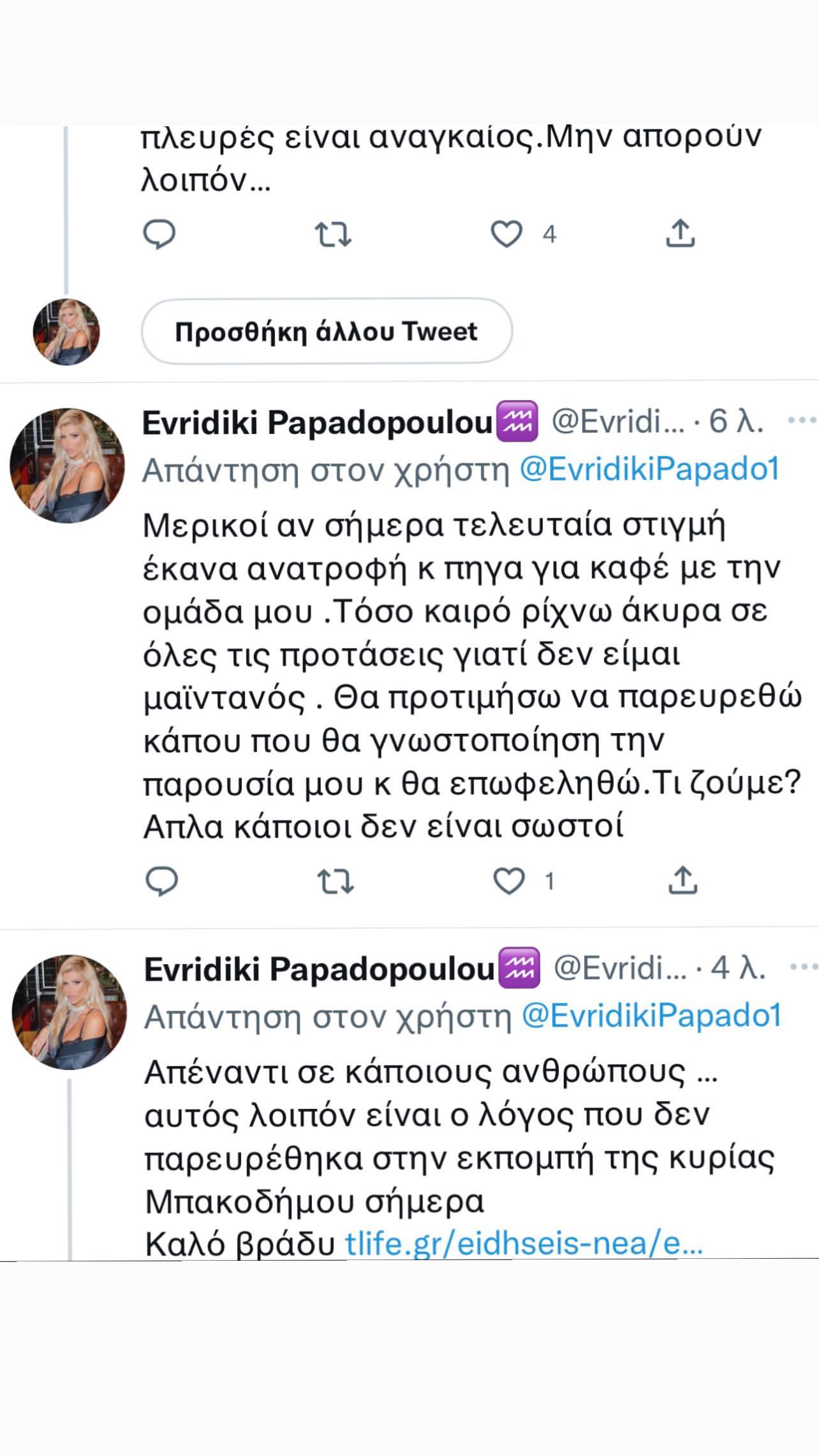Like the tweet starting 'Μερικοί αν σήμερα'
This screenshot has height=1456, width=819.
pos(509,881)
